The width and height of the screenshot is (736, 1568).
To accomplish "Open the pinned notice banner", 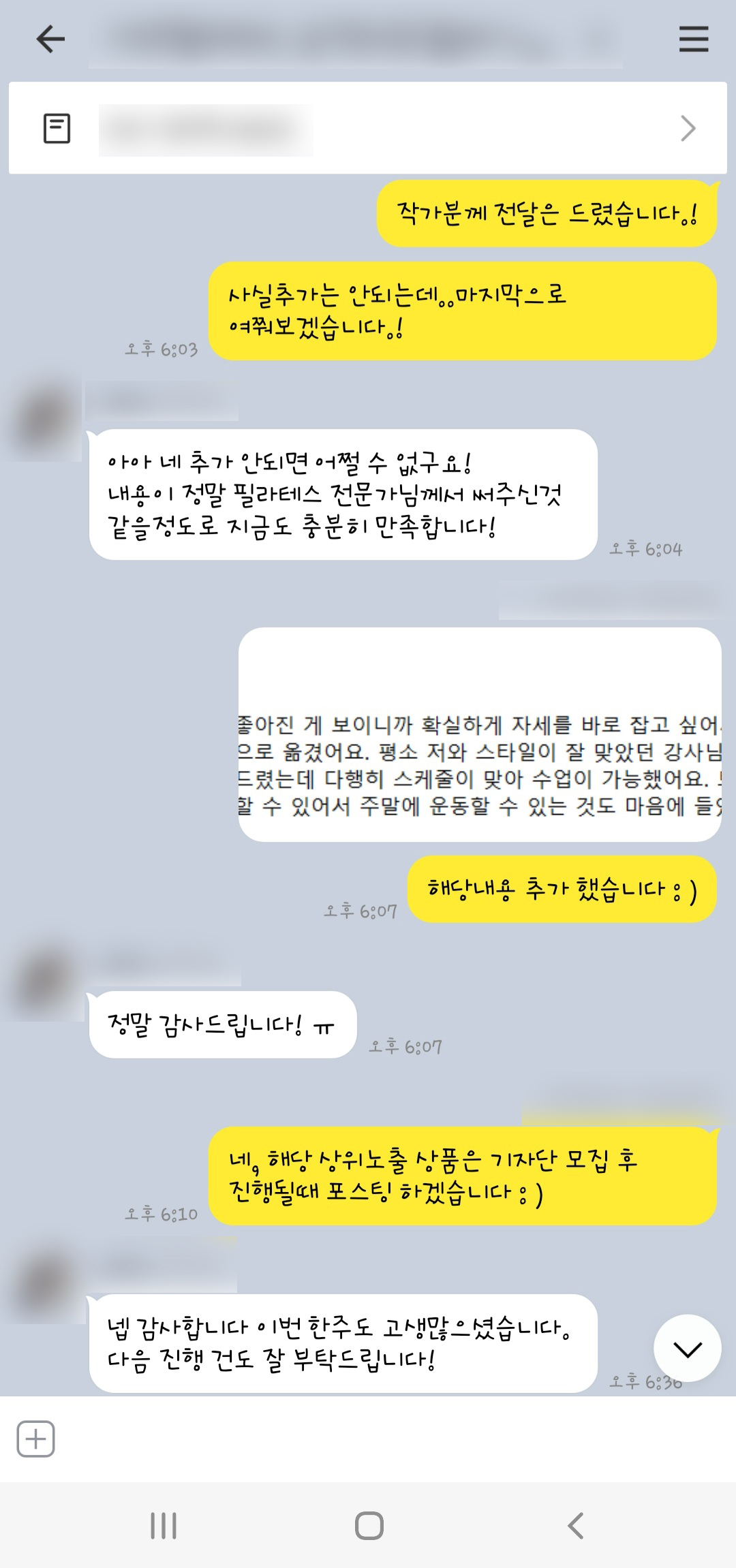I will (368, 128).
